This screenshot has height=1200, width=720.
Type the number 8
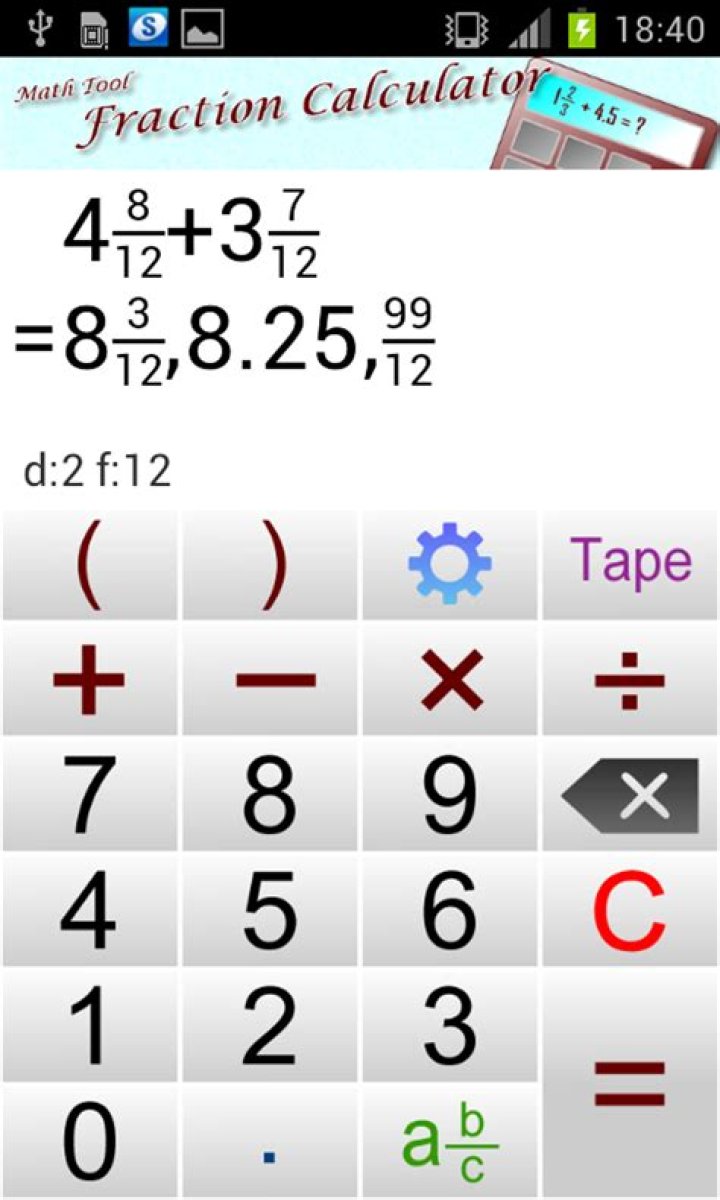(269, 796)
